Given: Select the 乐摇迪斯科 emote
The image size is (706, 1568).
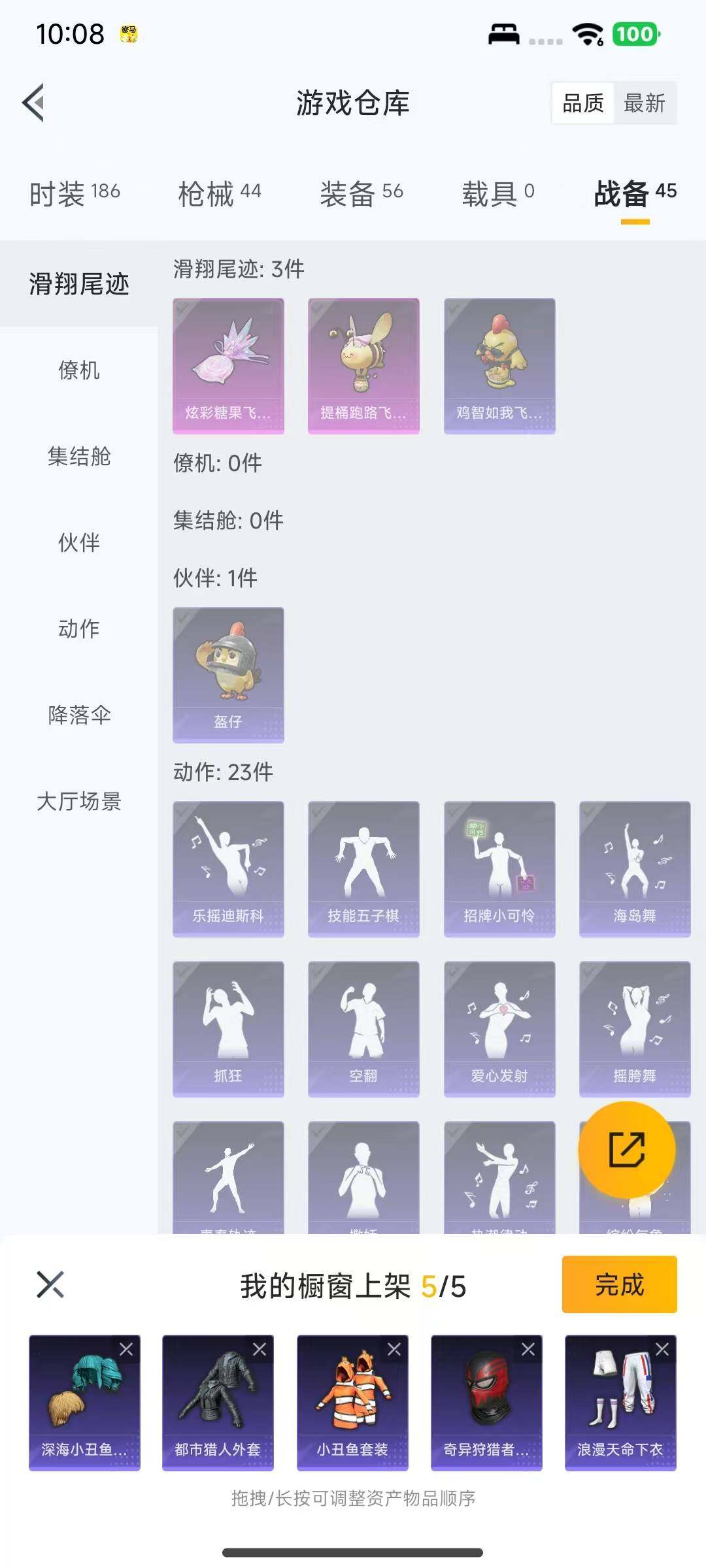Looking at the screenshot, I should (227, 868).
